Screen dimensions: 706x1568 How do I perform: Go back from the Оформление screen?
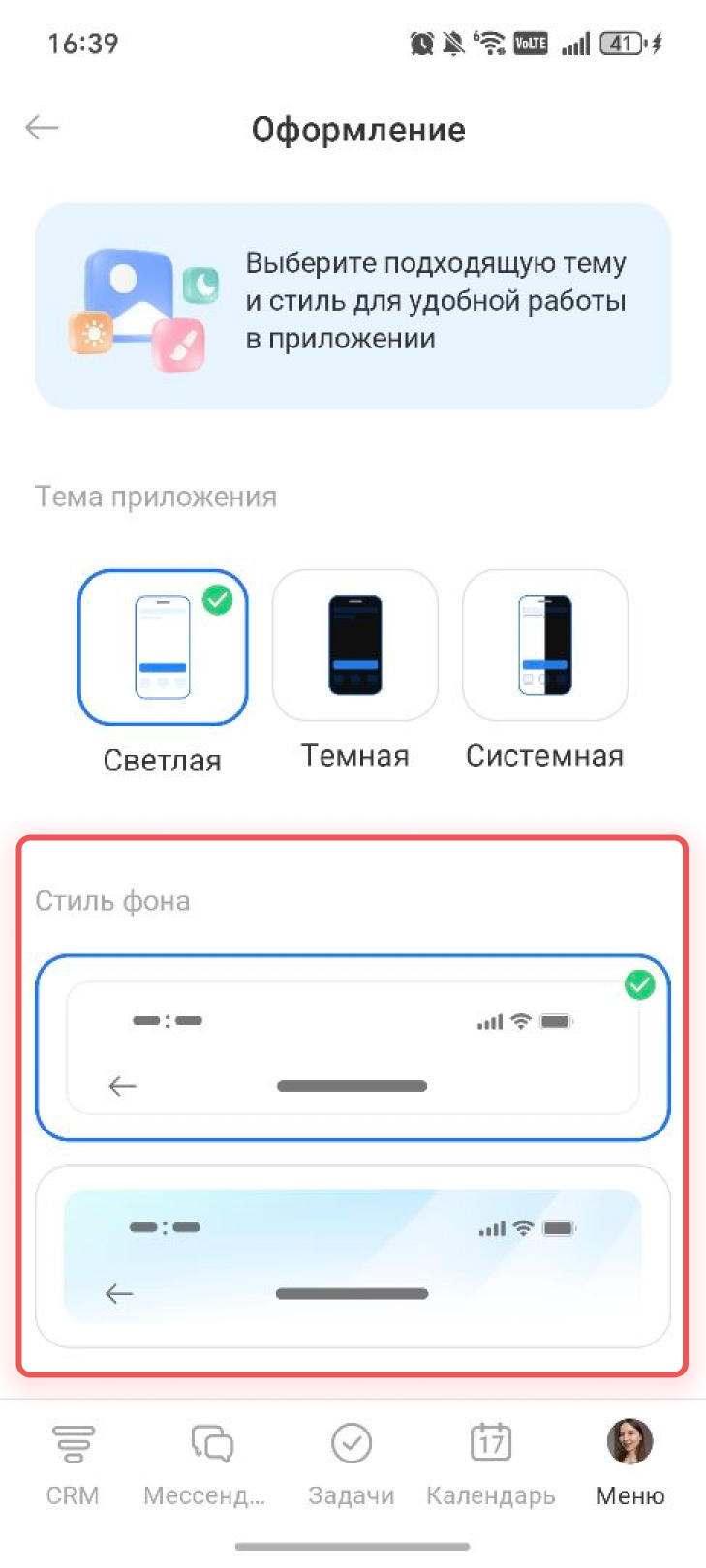42,128
